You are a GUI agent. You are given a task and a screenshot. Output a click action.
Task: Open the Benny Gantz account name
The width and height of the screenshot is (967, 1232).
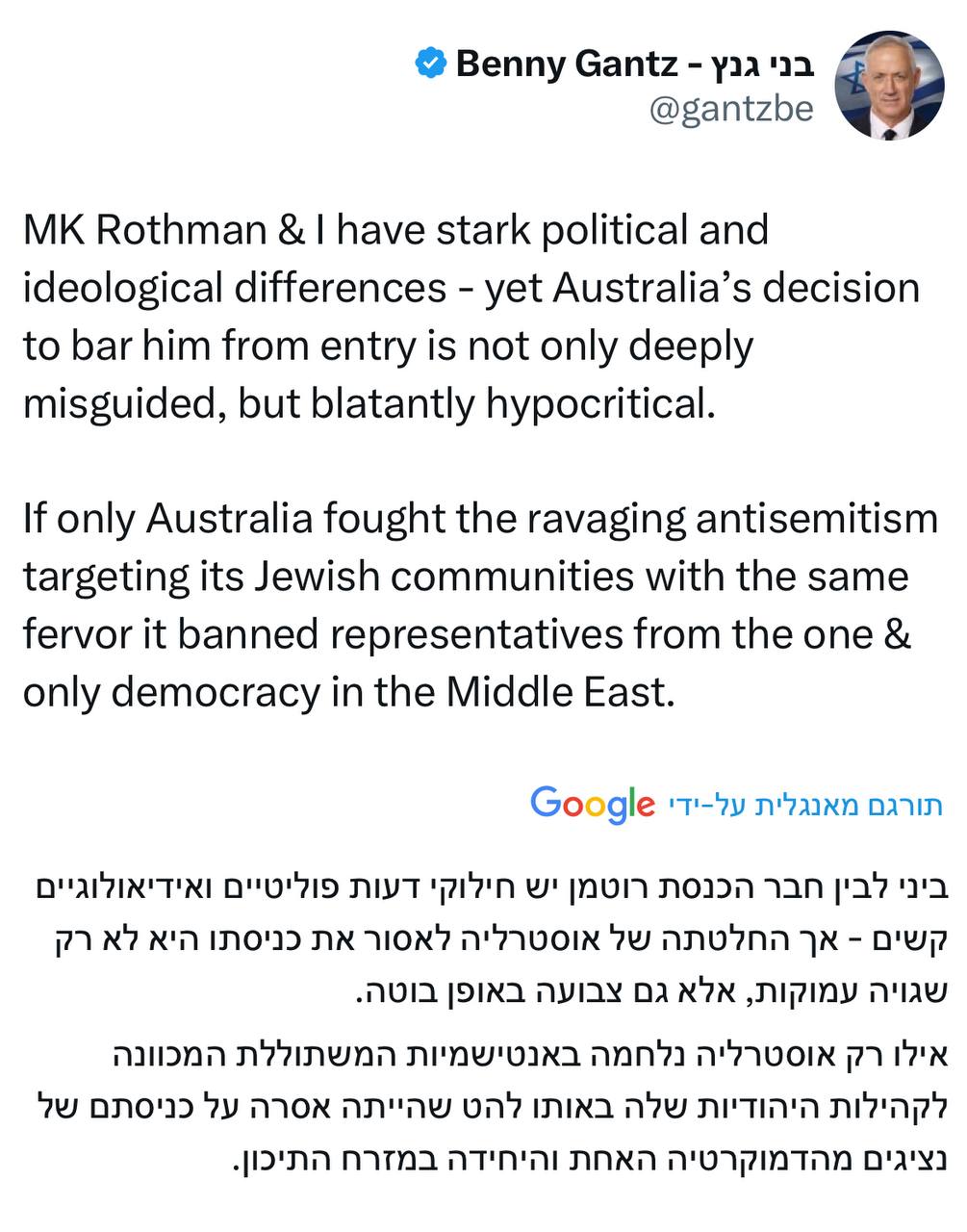[634, 64]
